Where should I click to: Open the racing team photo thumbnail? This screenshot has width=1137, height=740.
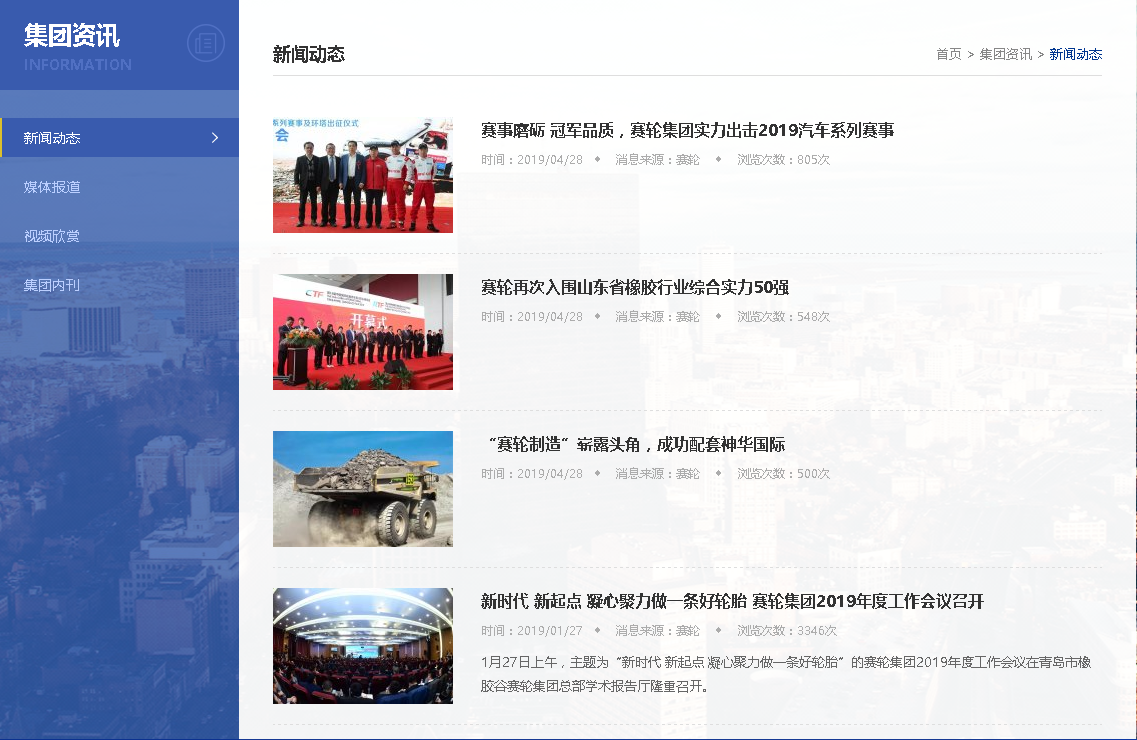362,175
